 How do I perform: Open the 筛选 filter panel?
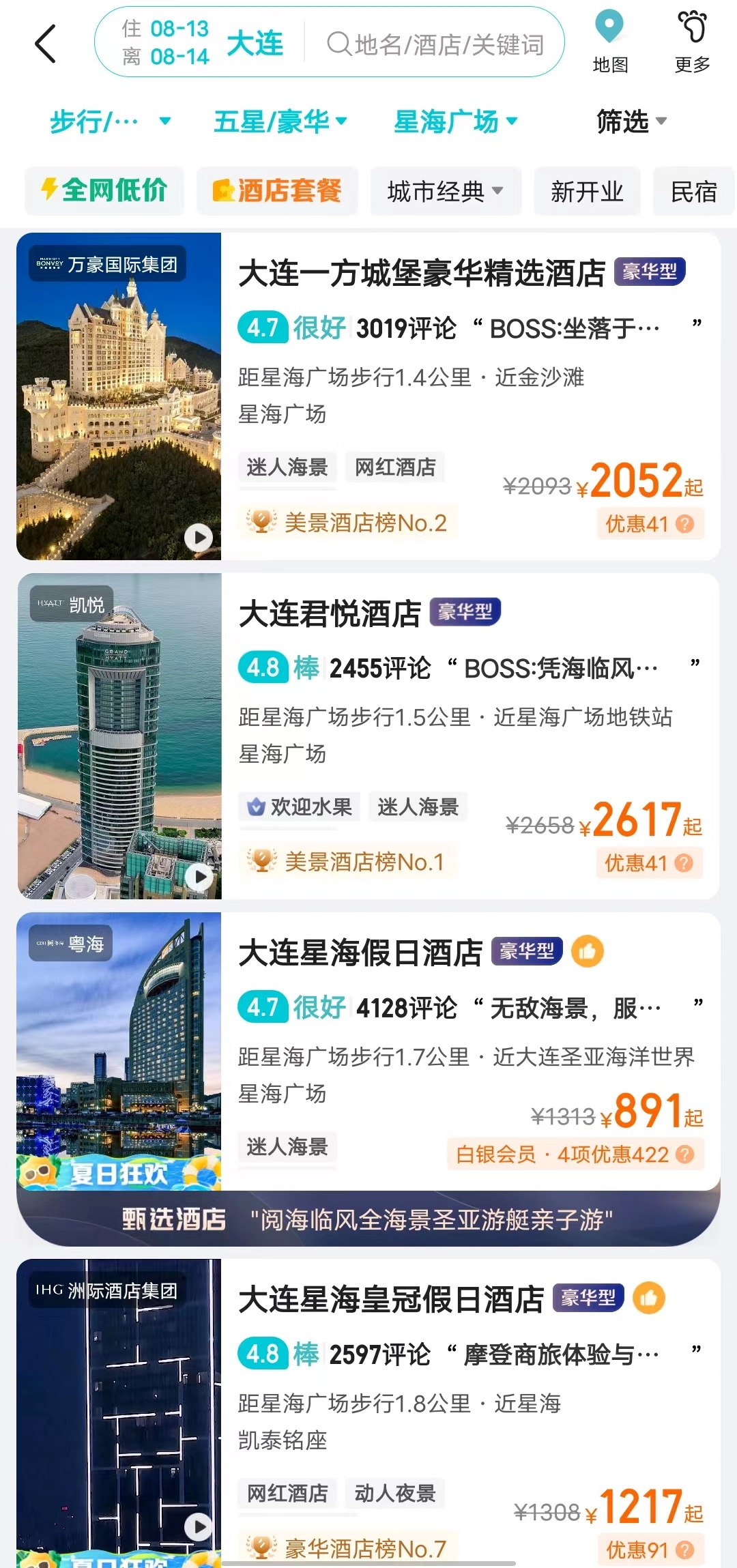tap(631, 121)
